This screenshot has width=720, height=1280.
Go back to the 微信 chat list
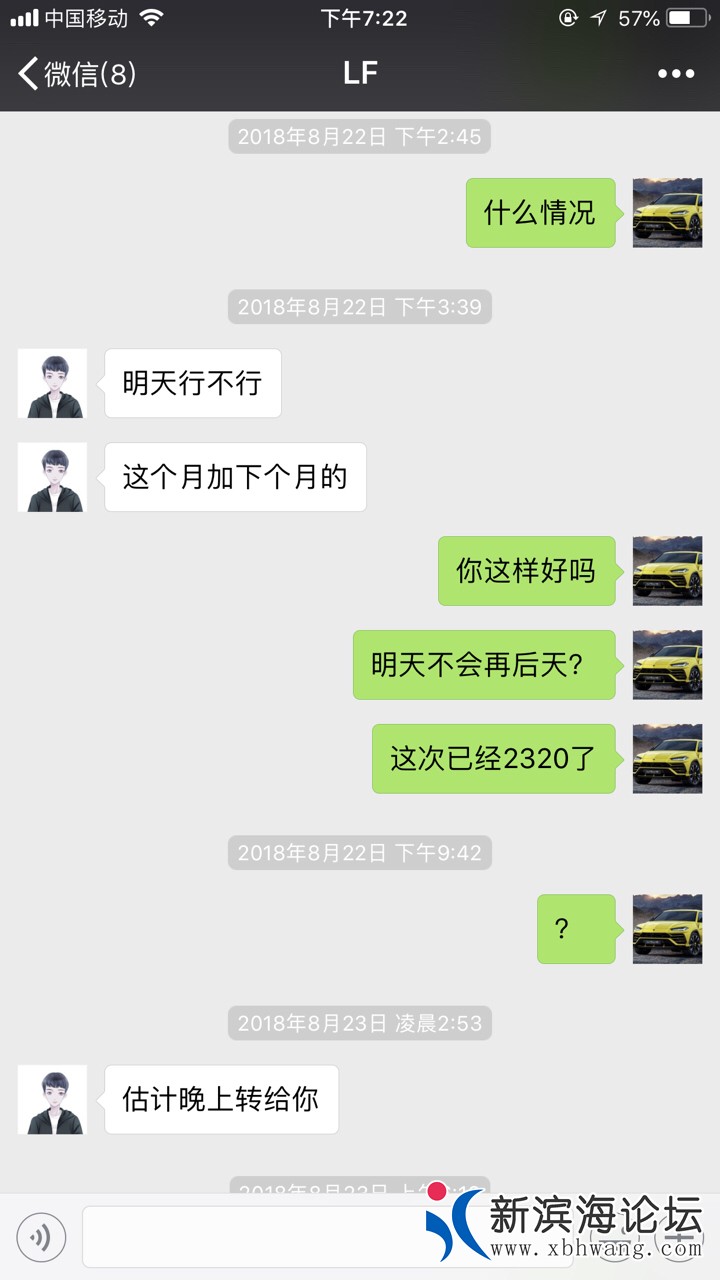75,74
